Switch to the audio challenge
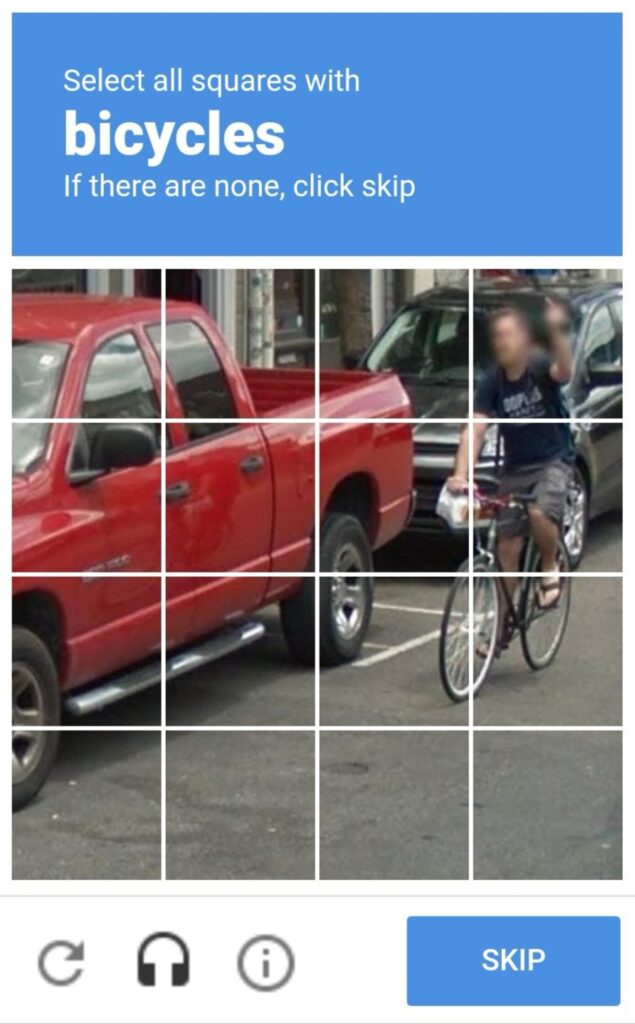 pyautogui.click(x=163, y=961)
